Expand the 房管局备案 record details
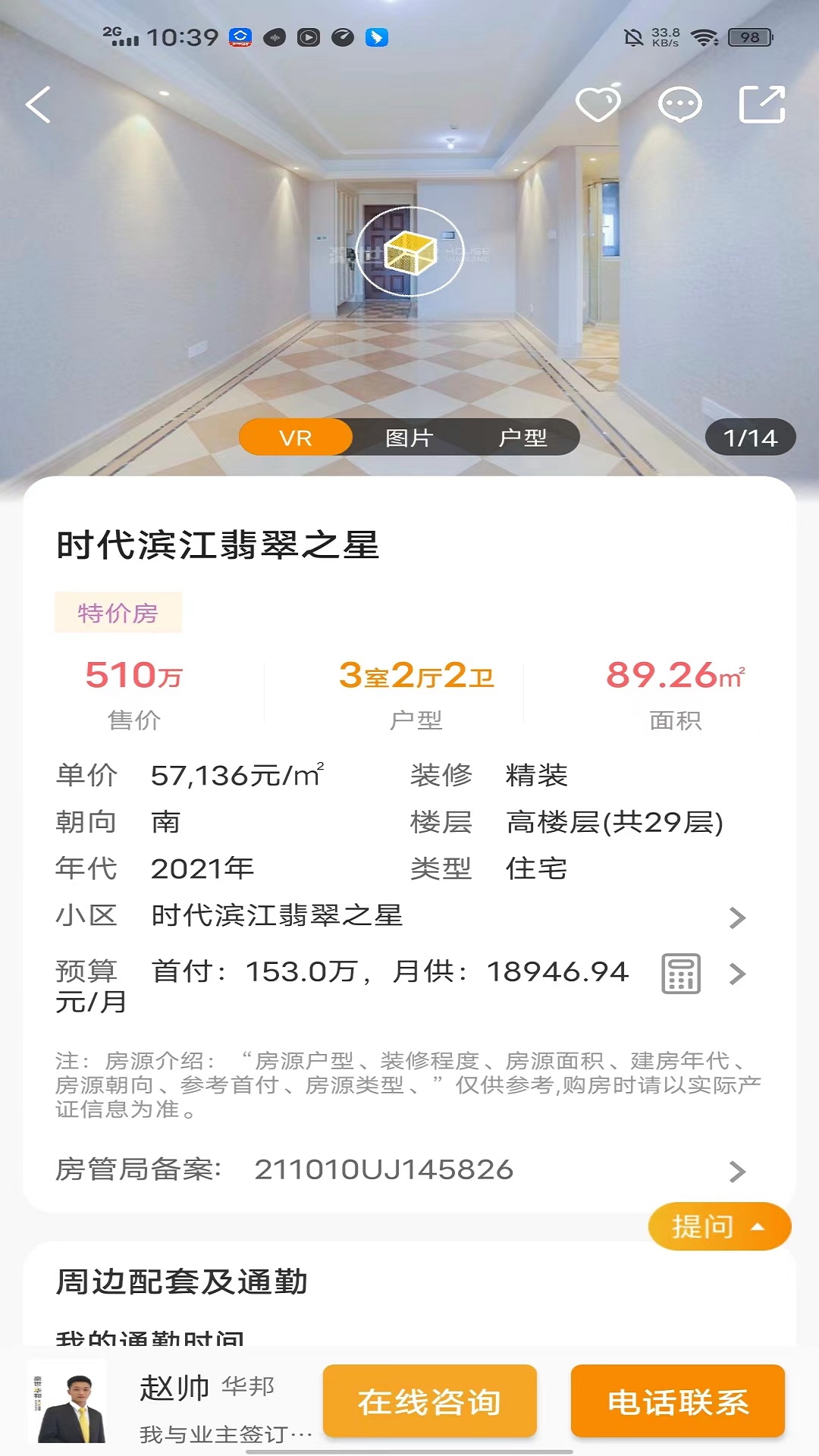 736,1171
